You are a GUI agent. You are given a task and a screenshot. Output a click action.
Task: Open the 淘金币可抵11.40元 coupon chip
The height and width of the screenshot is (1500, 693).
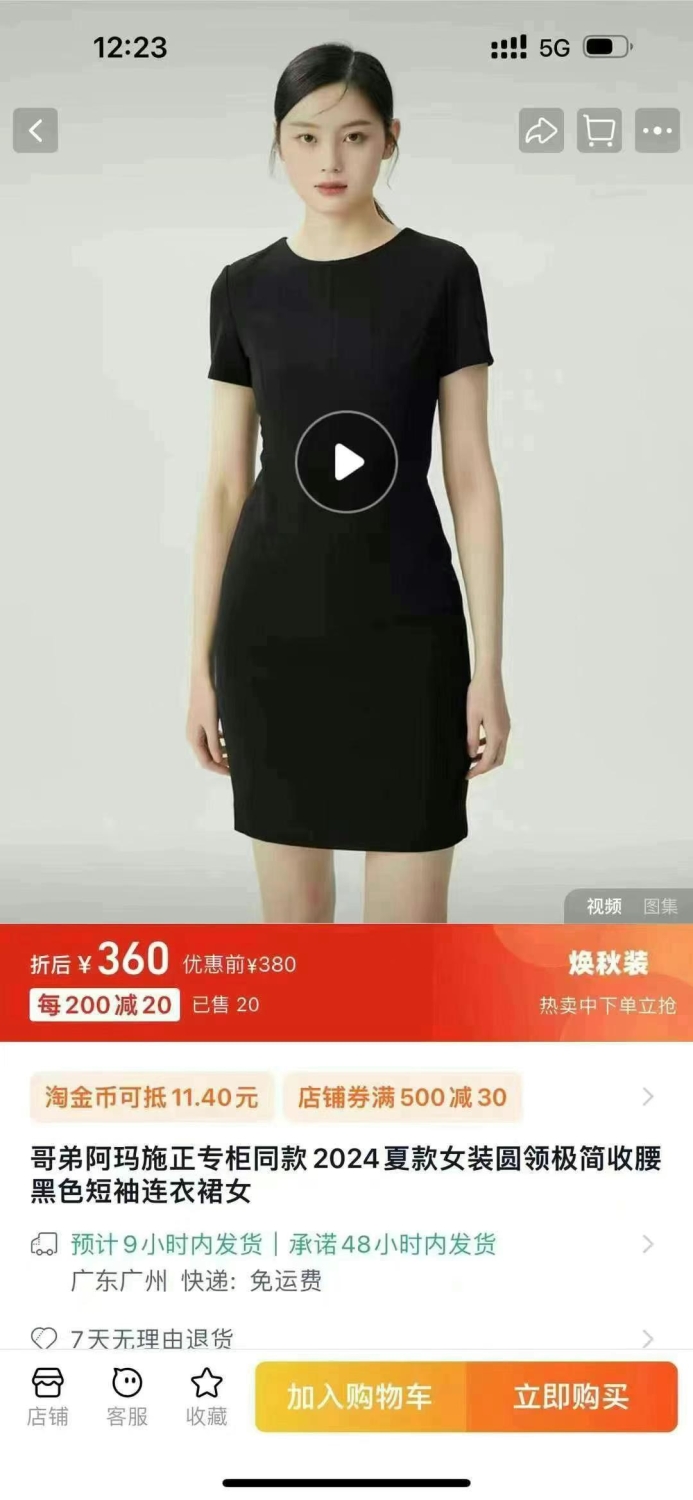point(151,1097)
